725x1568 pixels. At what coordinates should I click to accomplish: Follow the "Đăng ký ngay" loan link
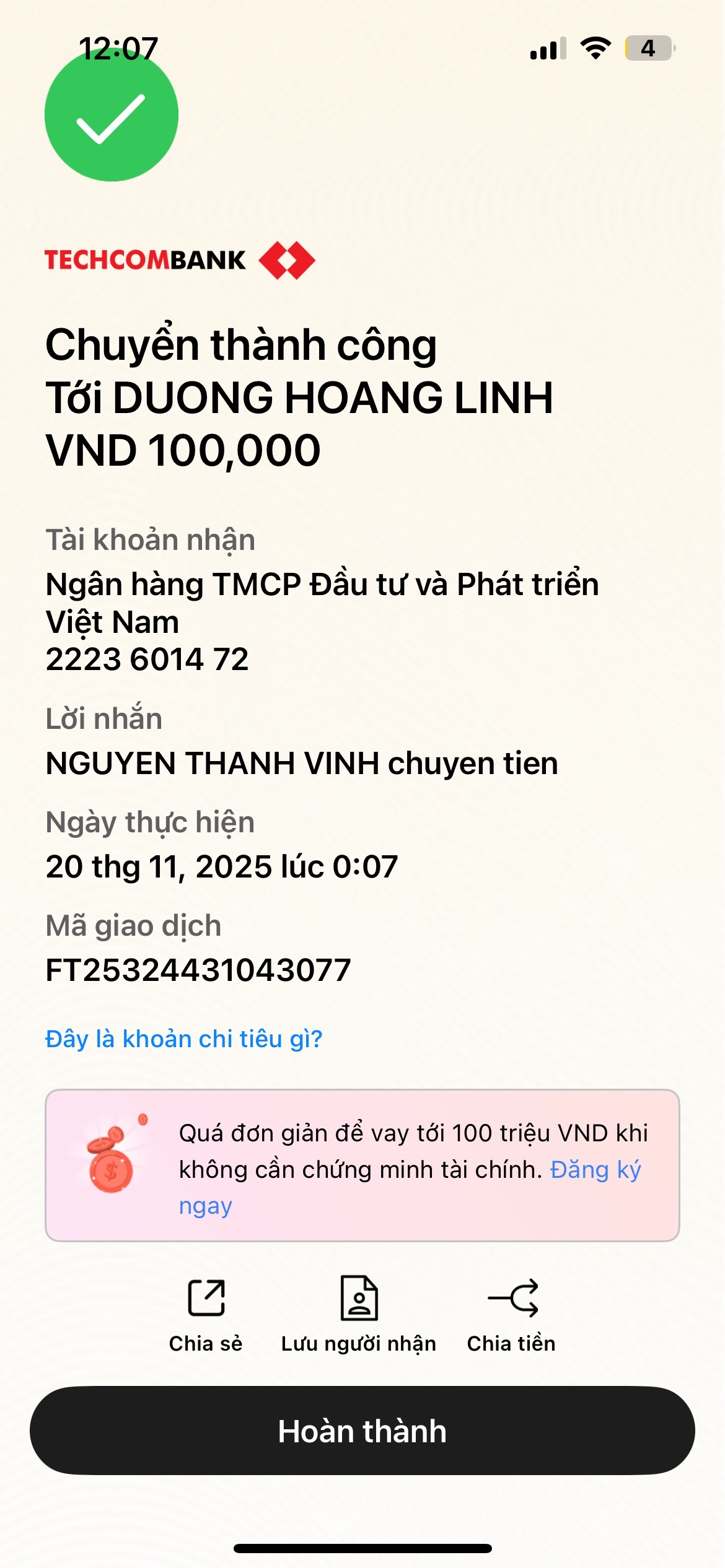(x=595, y=1170)
